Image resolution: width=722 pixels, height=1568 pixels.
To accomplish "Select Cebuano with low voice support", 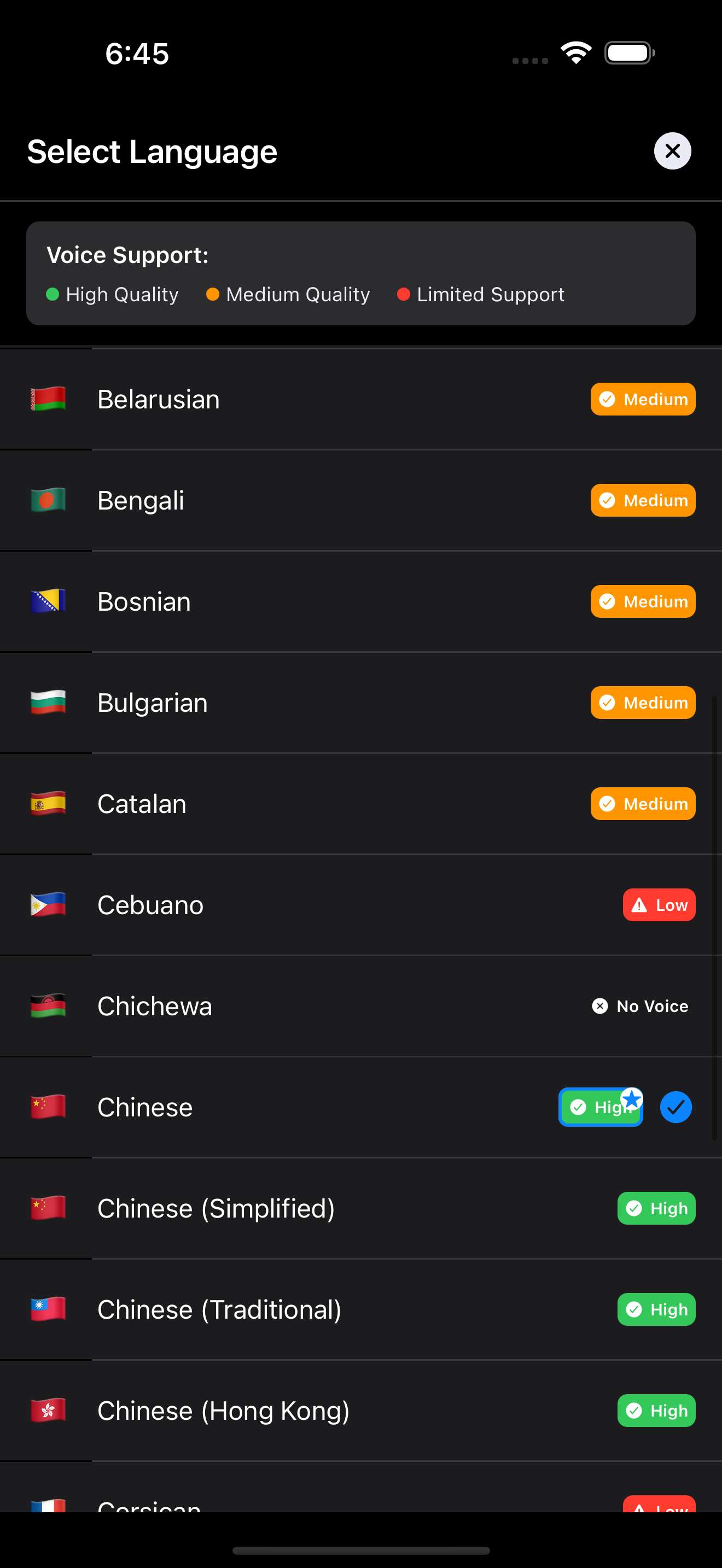I will [360, 904].
